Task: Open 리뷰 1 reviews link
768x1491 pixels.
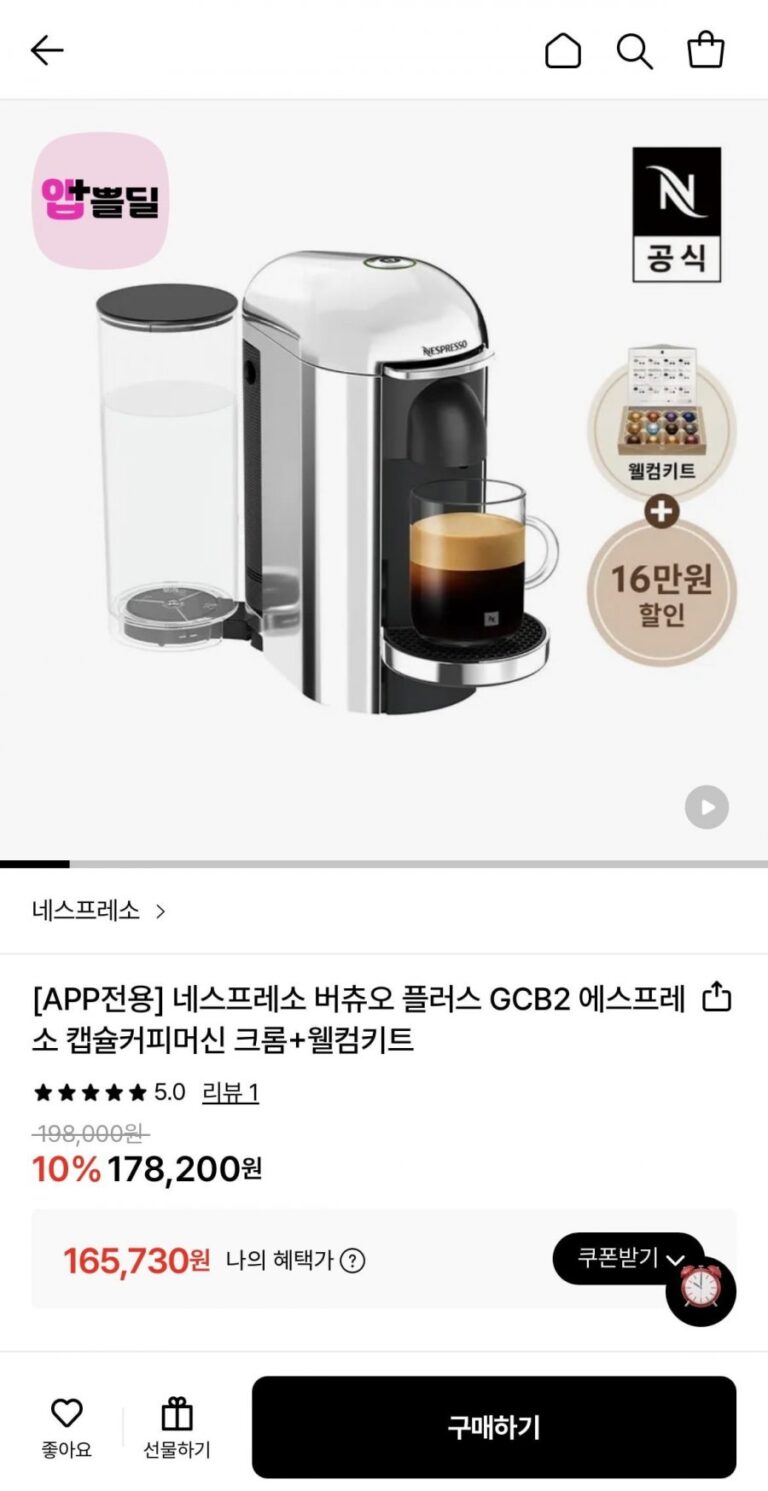Action: click(x=230, y=1092)
